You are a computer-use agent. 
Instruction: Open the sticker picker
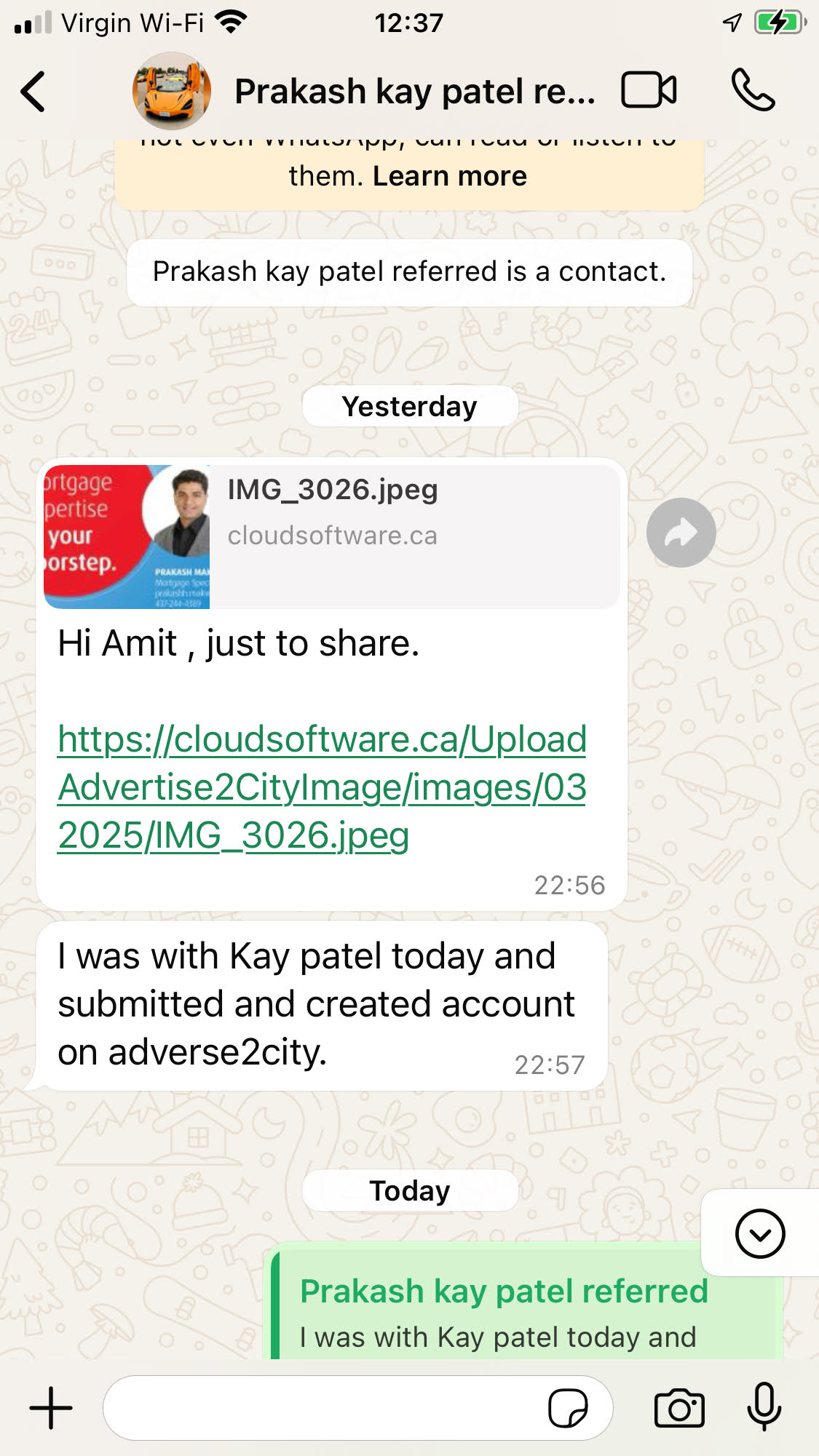[x=567, y=1408]
